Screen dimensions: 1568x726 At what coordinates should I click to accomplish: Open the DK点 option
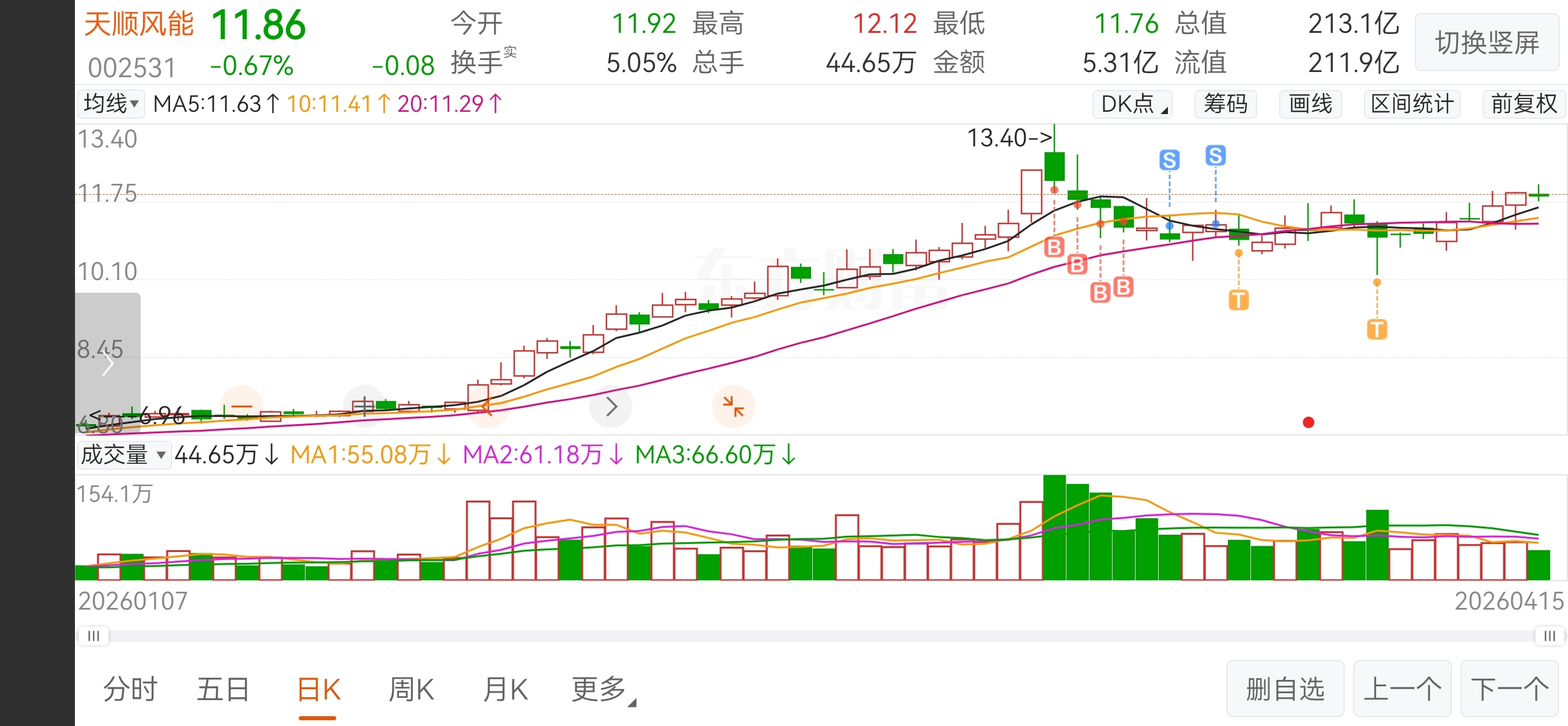(x=1133, y=104)
